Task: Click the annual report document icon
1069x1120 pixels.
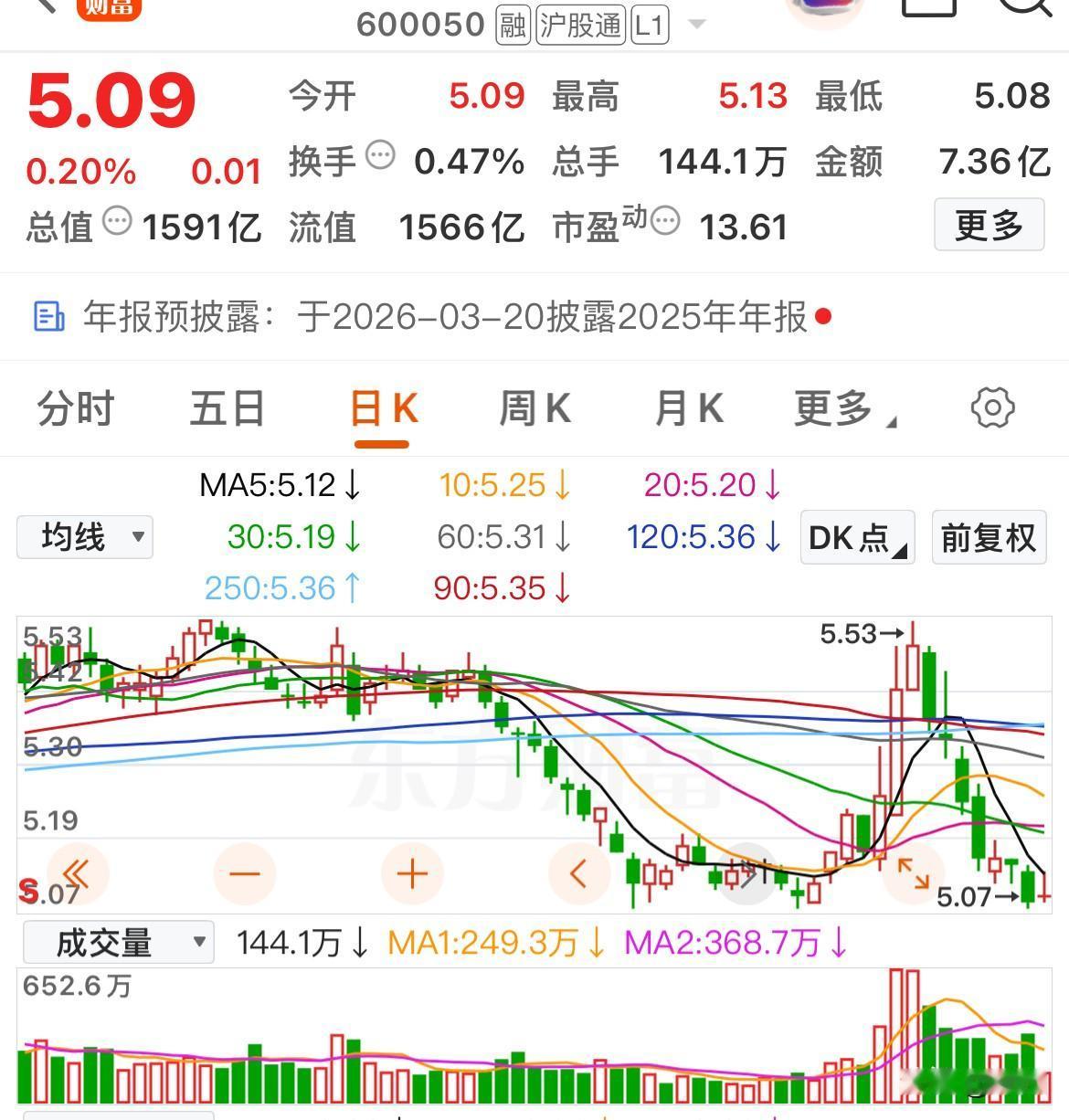Action: coord(50,317)
